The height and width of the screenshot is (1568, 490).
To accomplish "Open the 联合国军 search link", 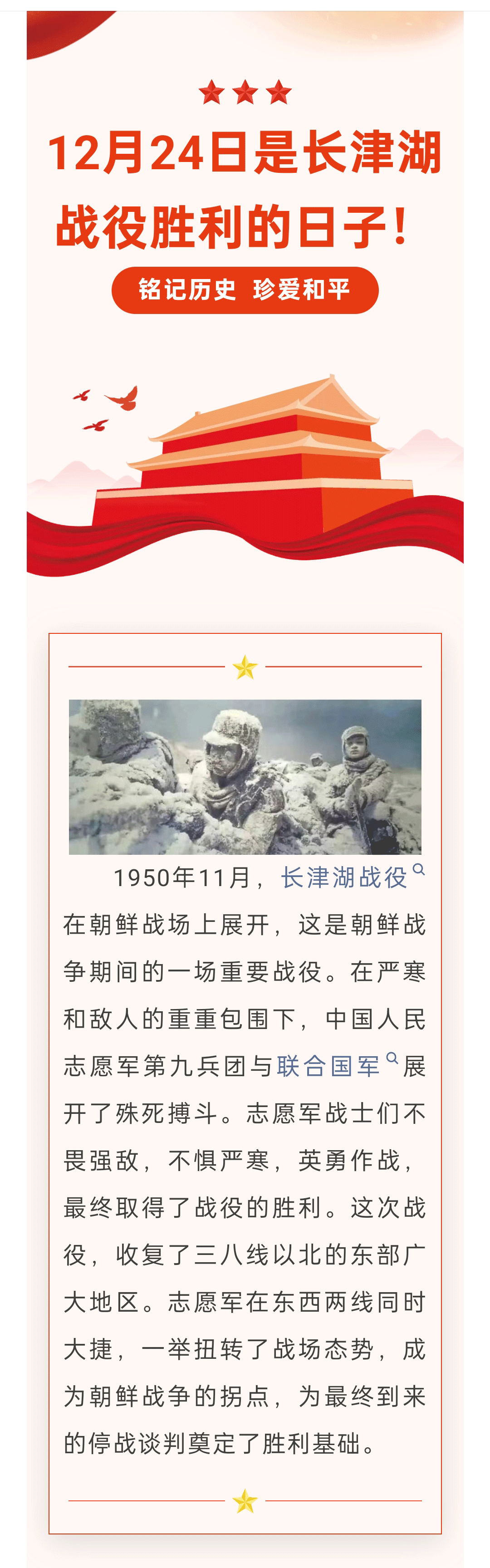I will pos(328,1067).
